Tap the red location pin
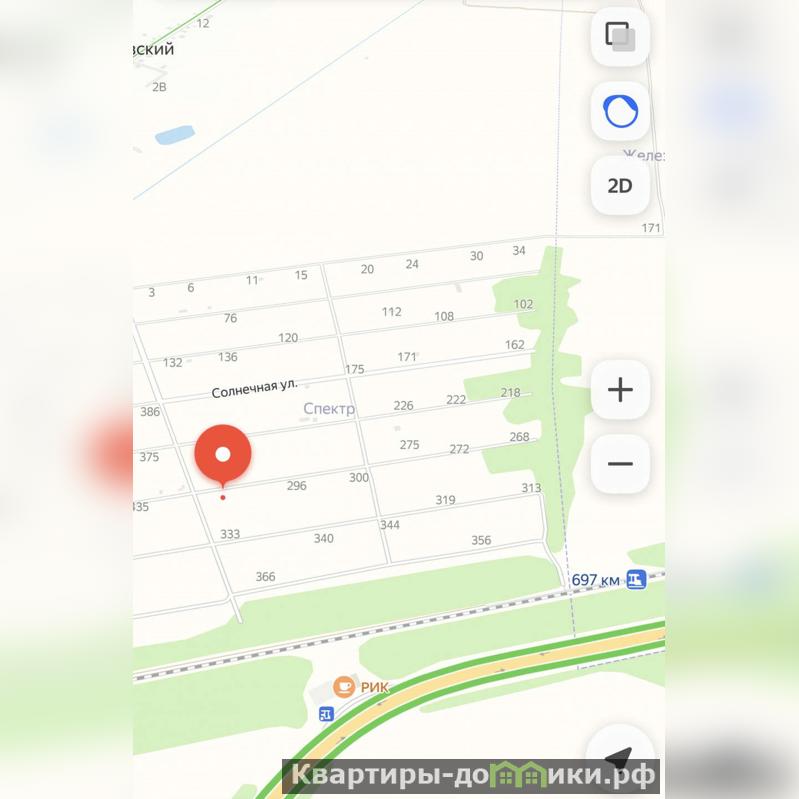 tap(223, 454)
